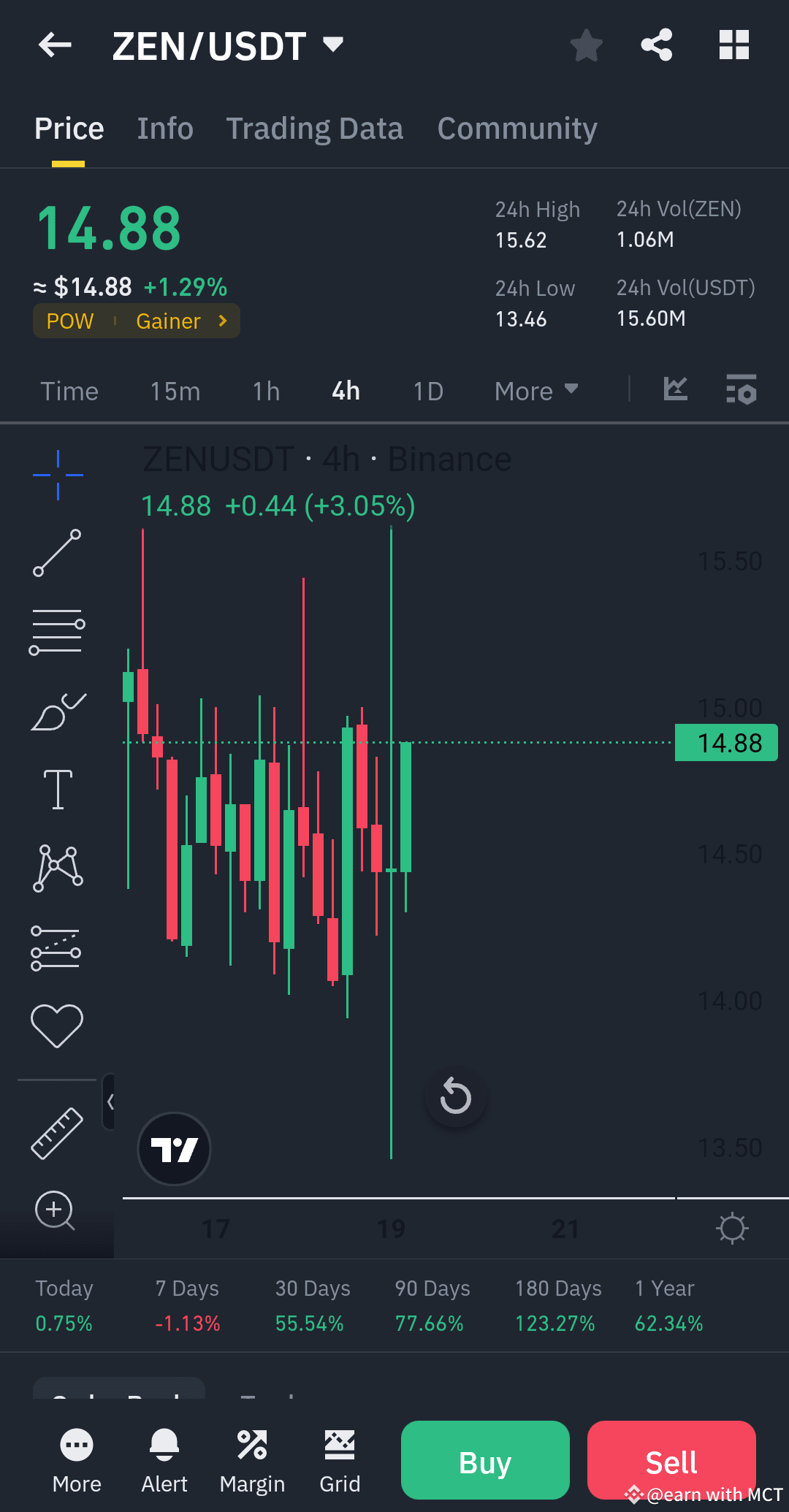Select the crosshair tool in chart sidebar

(57, 473)
